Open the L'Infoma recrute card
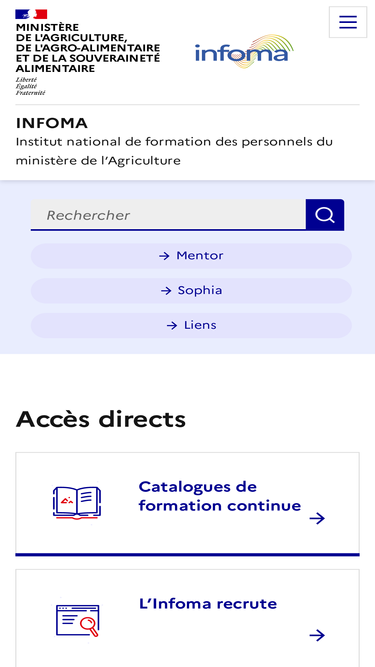 (x=188, y=618)
